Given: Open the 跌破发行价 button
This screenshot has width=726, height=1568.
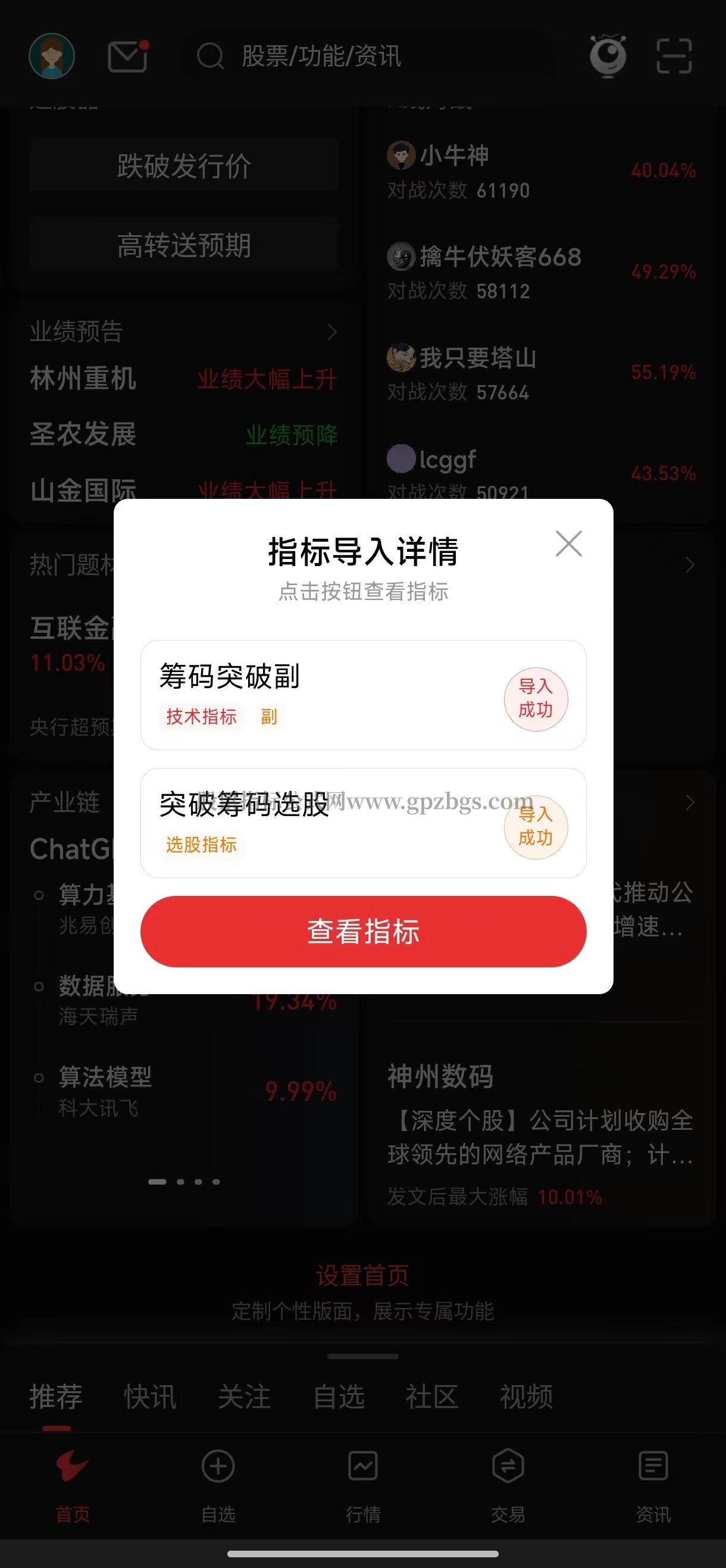Looking at the screenshot, I should click(184, 165).
